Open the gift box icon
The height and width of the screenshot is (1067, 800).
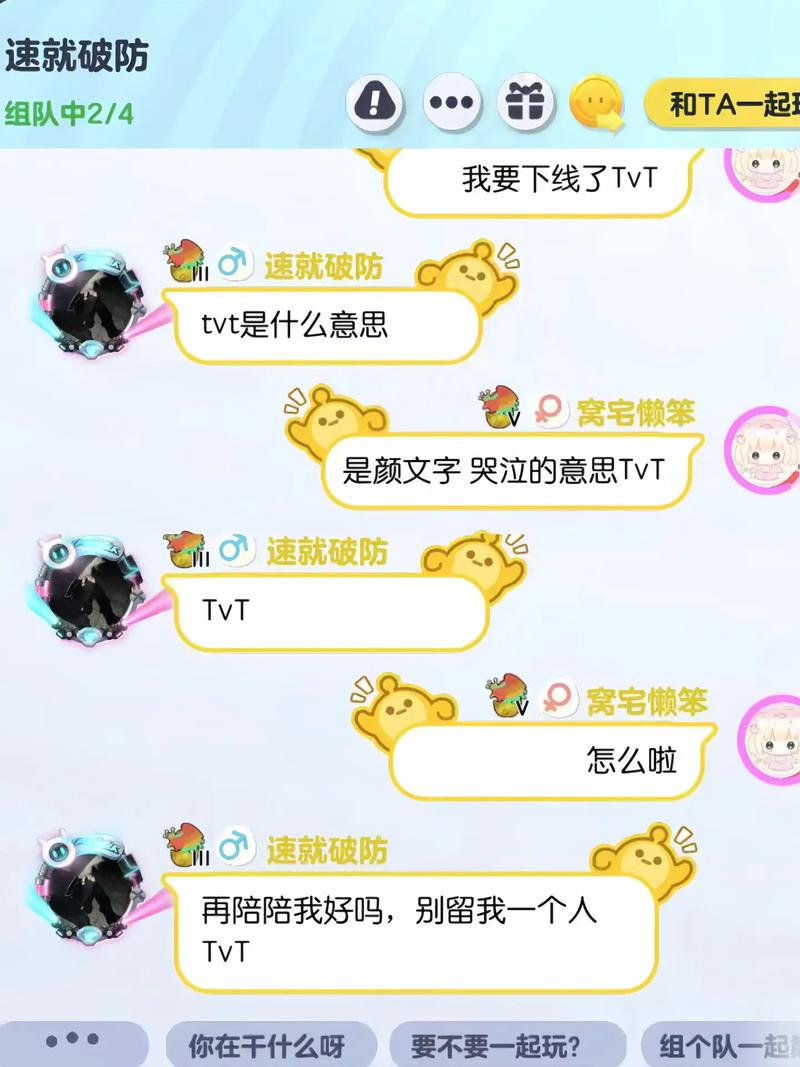coord(526,102)
